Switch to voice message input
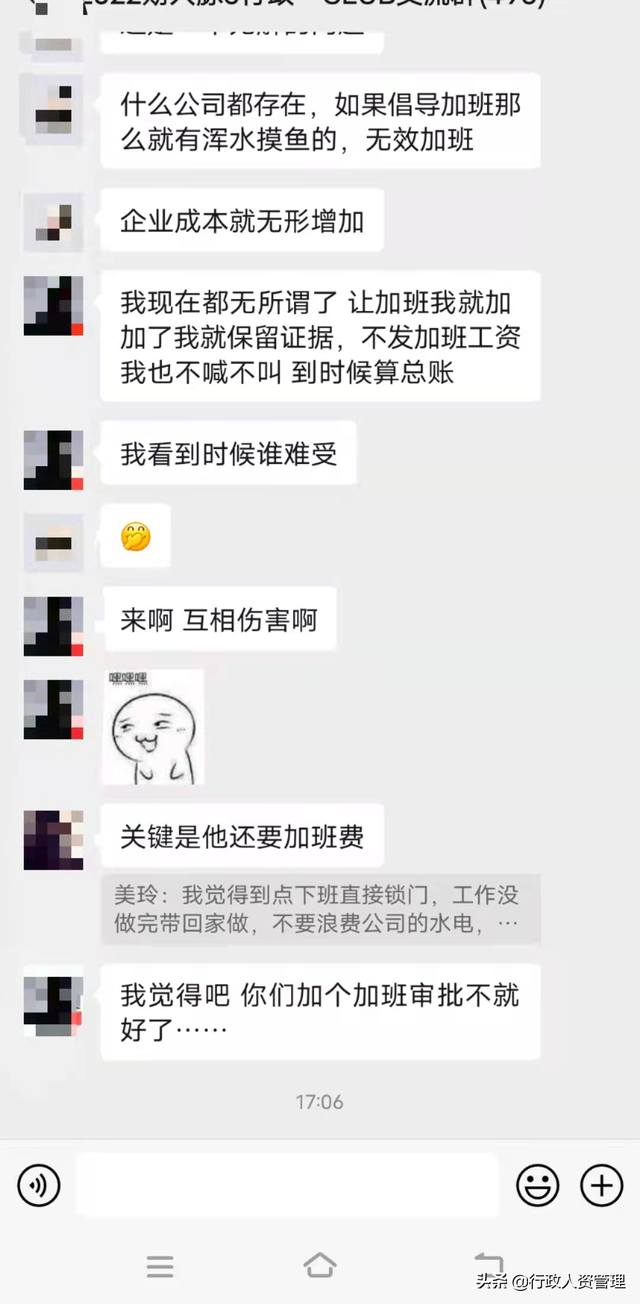The height and width of the screenshot is (1304, 640). [x=39, y=1185]
